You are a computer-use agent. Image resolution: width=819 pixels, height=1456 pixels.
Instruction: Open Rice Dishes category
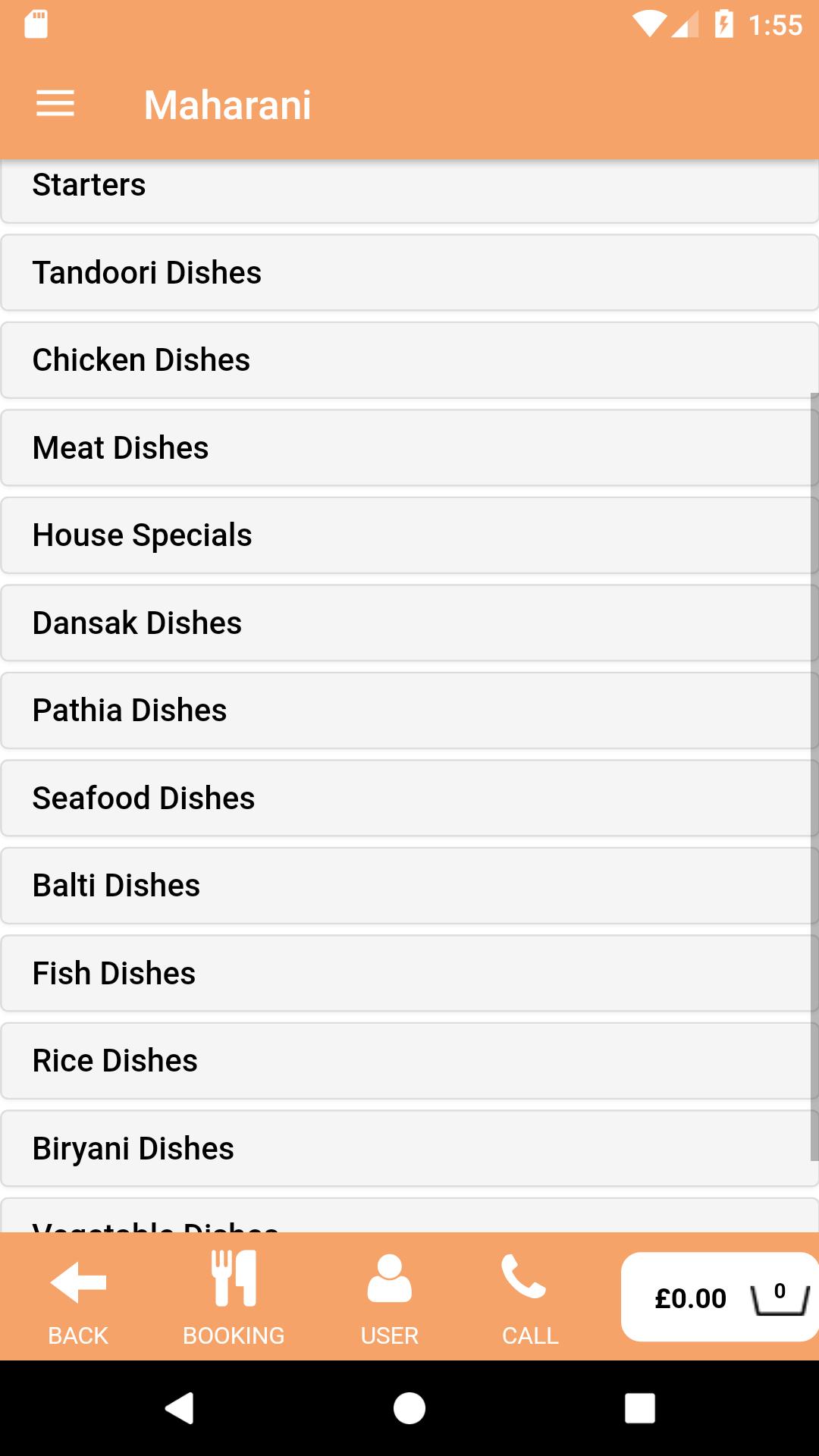point(409,1061)
